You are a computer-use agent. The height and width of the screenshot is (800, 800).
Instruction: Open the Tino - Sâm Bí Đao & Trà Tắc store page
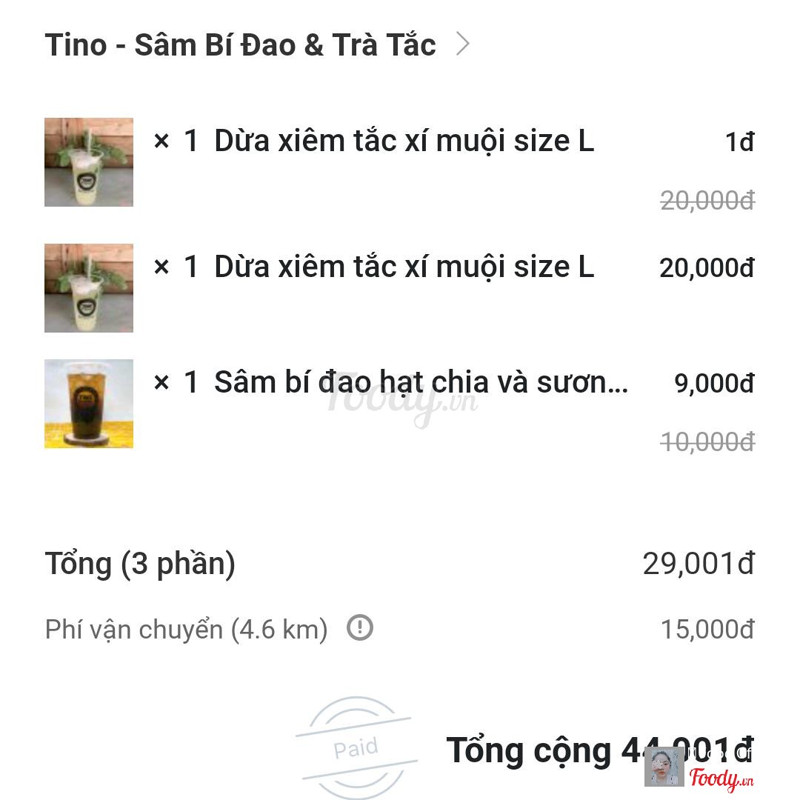(256, 45)
